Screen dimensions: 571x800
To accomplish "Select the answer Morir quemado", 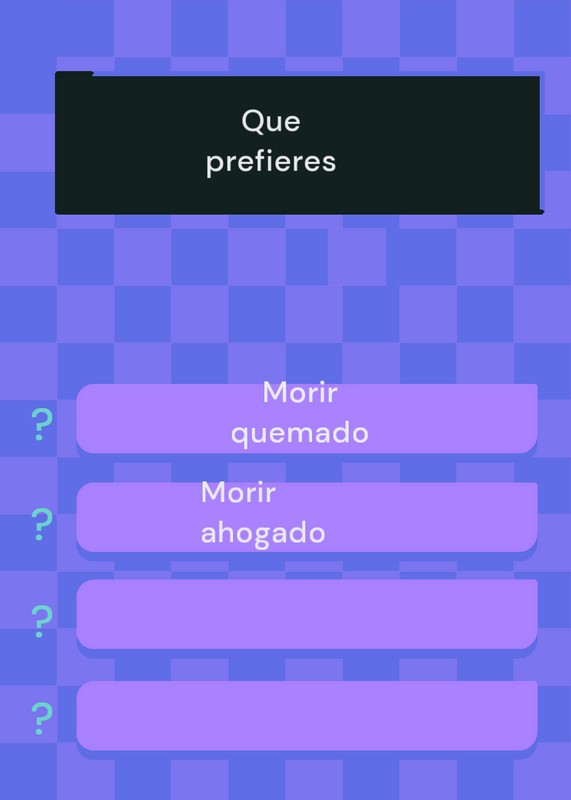I will 307,418.
